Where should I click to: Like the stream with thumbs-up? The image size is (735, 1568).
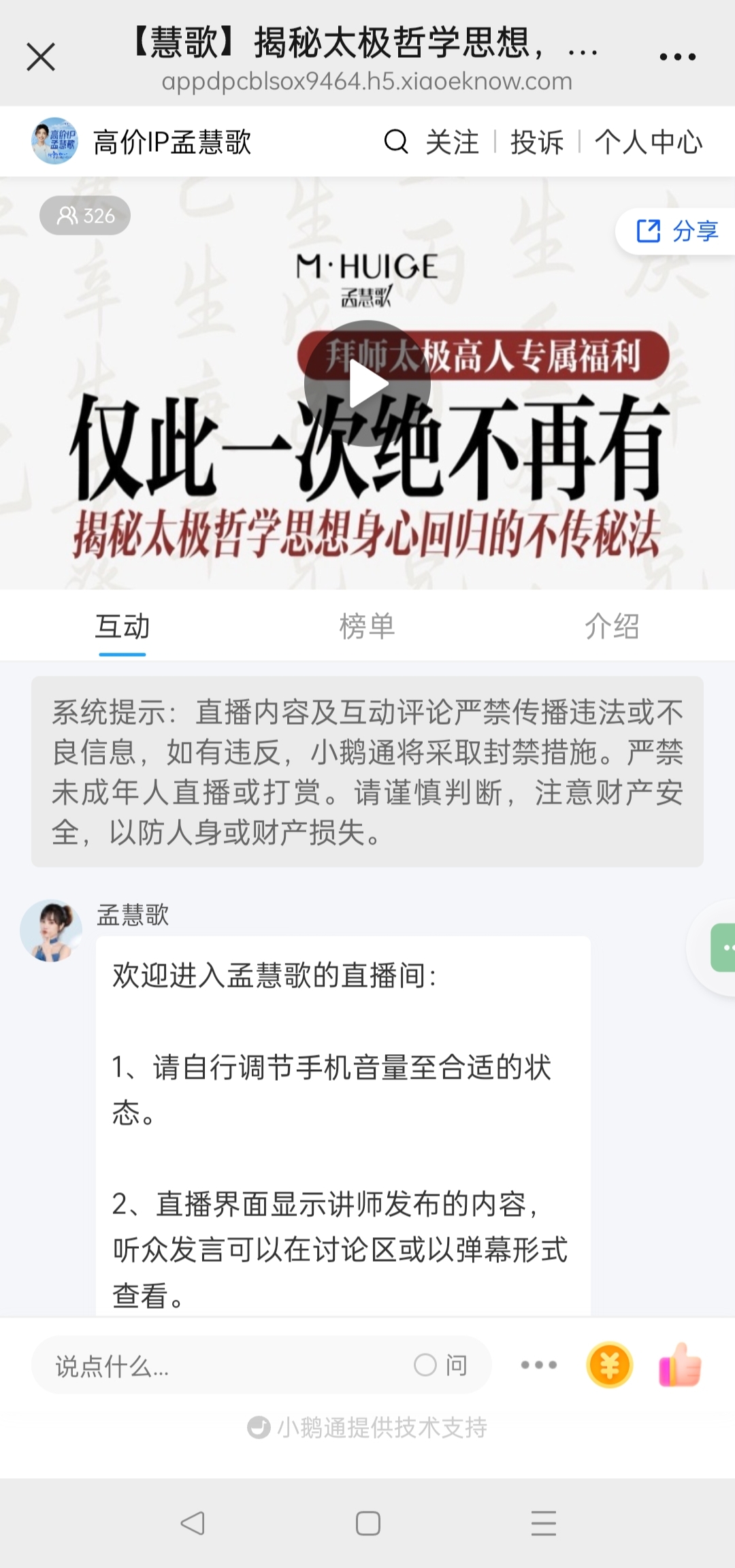click(x=679, y=1365)
